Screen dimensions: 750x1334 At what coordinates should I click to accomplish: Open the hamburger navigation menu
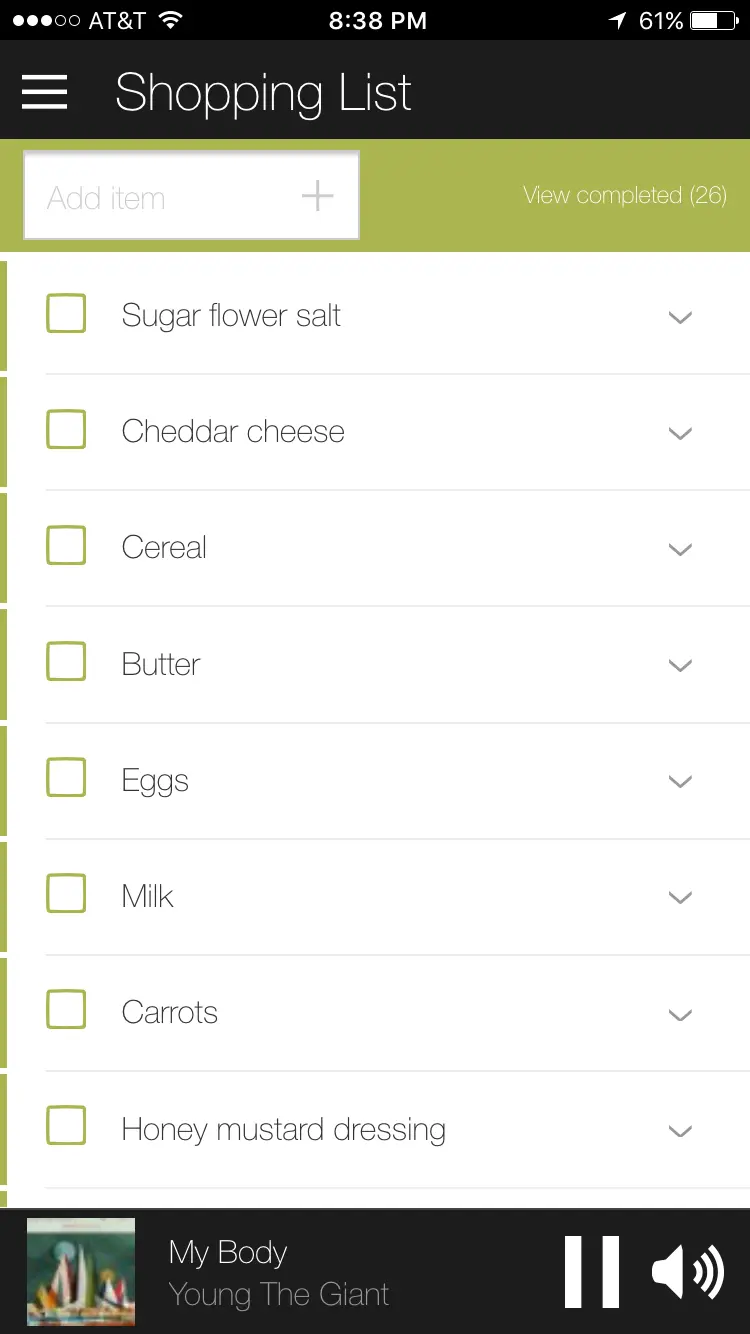click(x=44, y=91)
